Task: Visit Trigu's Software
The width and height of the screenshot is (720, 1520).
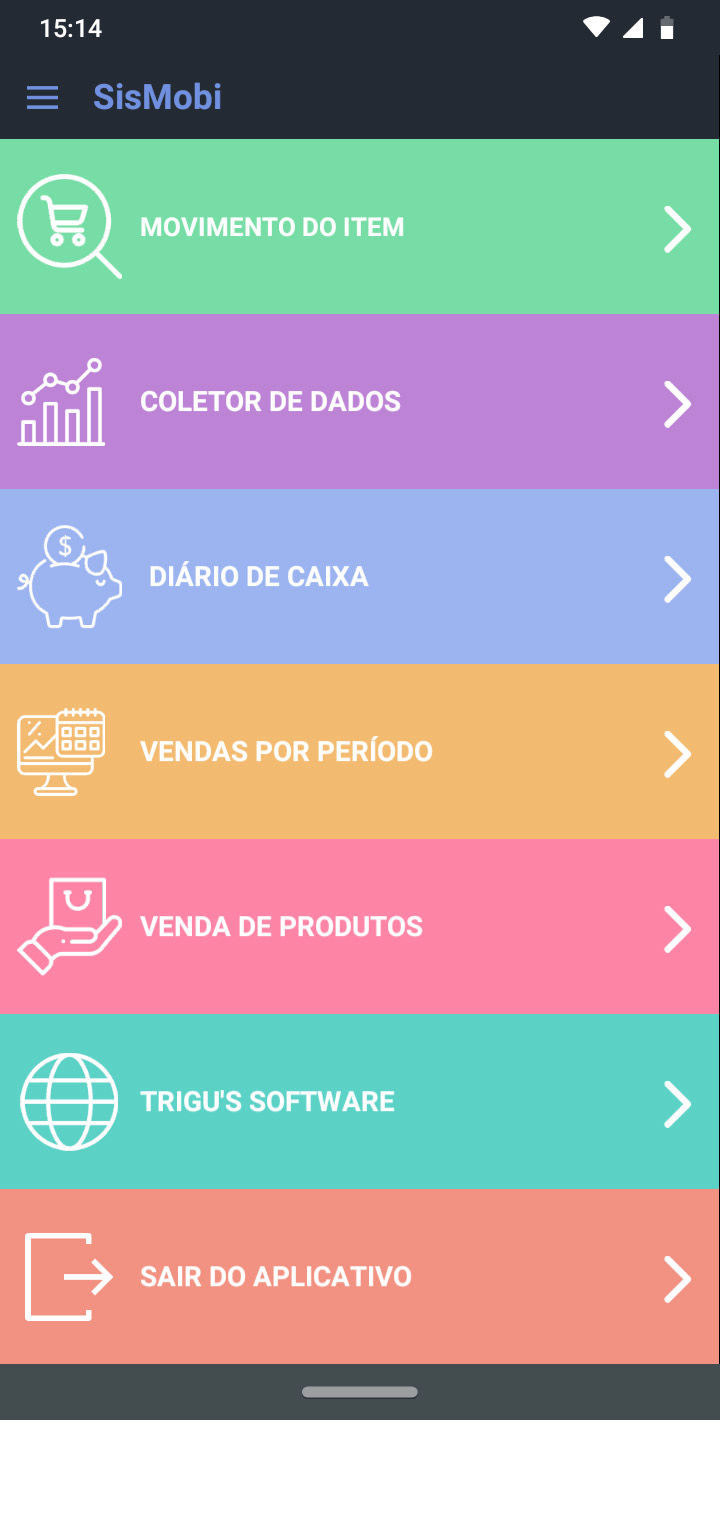Action: [x=360, y=1102]
